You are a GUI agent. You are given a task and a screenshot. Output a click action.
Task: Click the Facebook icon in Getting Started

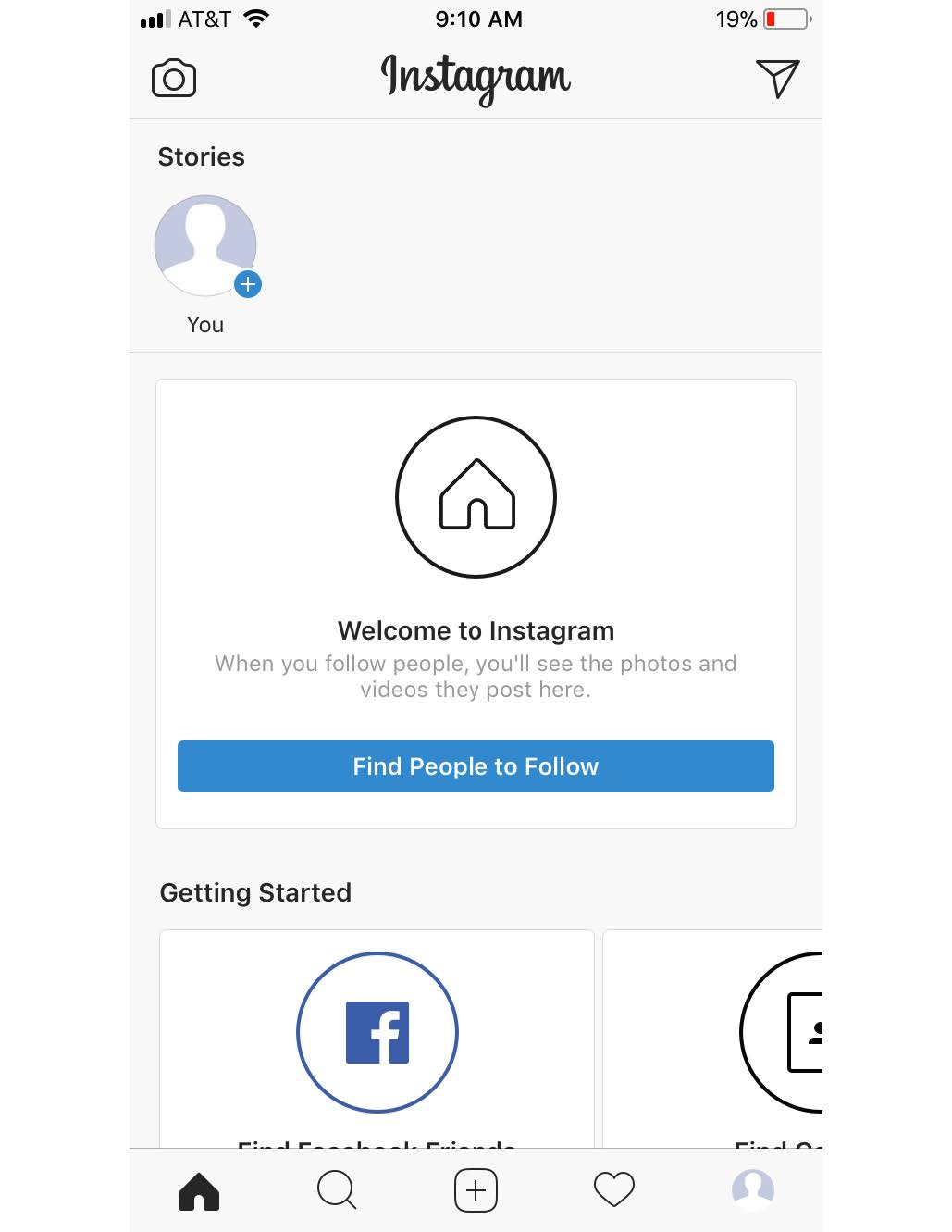click(377, 1032)
